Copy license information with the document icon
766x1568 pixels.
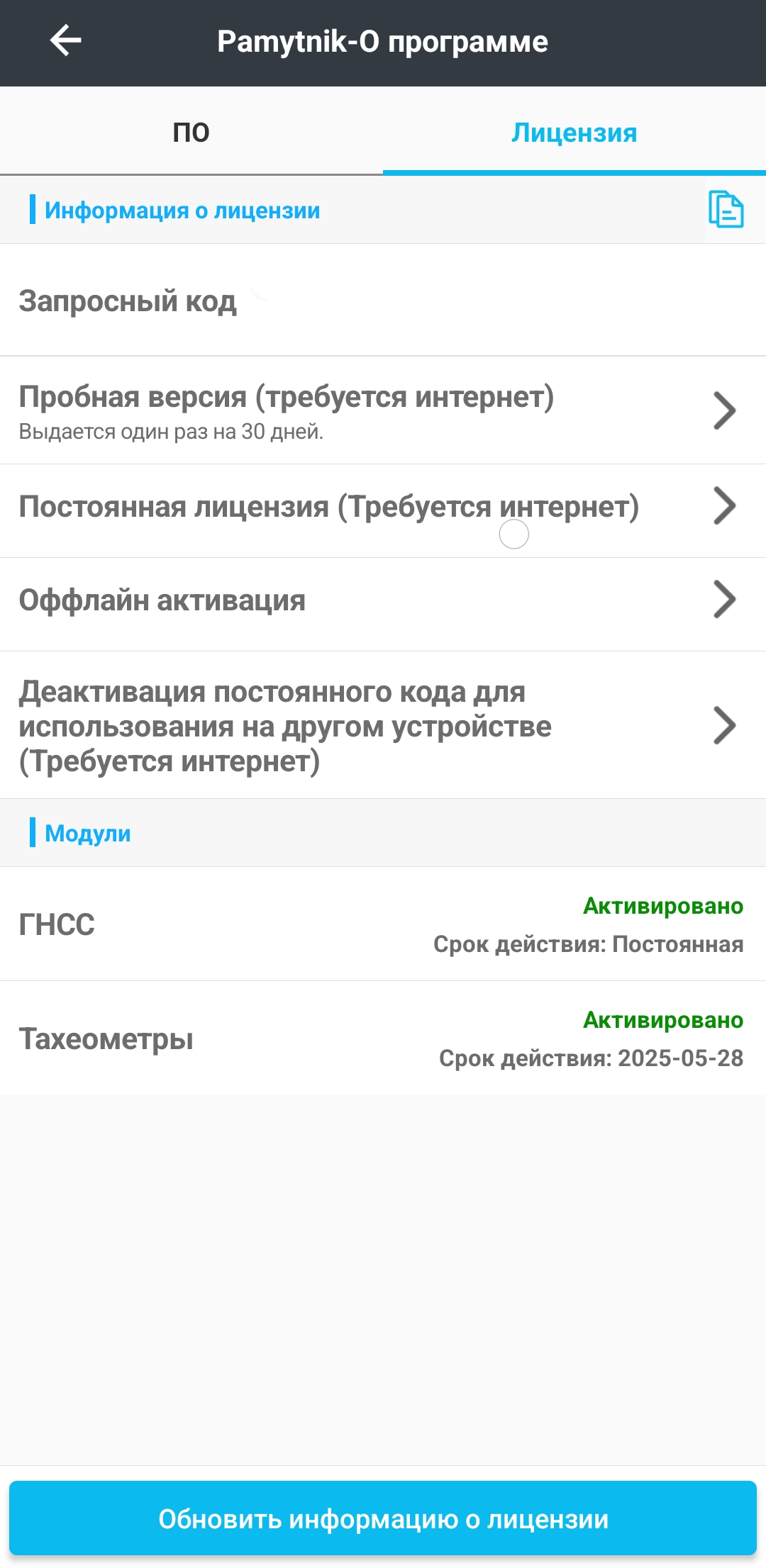pyautogui.click(x=726, y=210)
